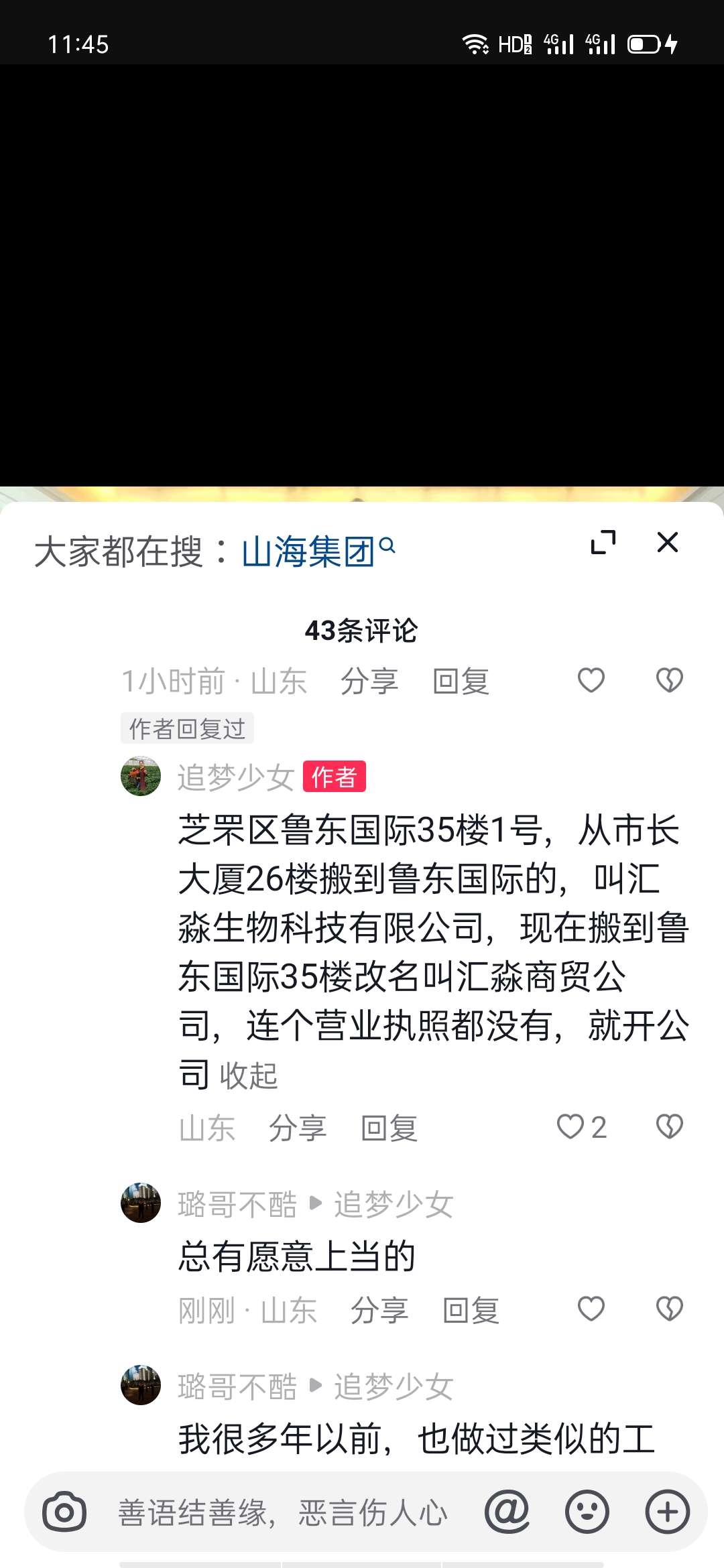Close the comments panel
724x1568 pixels.
[x=668, y=542]
